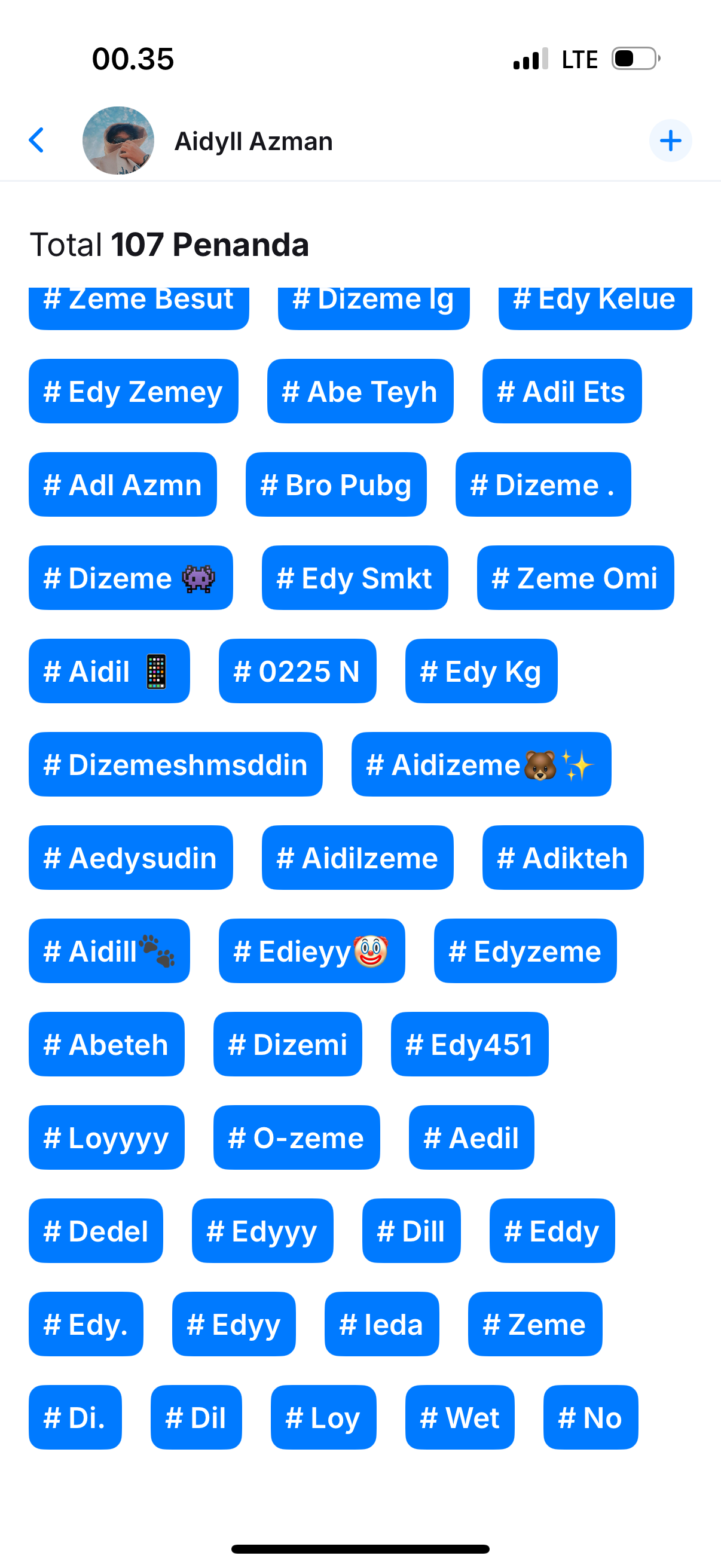Tap the Wet tag

point(459,1417)
